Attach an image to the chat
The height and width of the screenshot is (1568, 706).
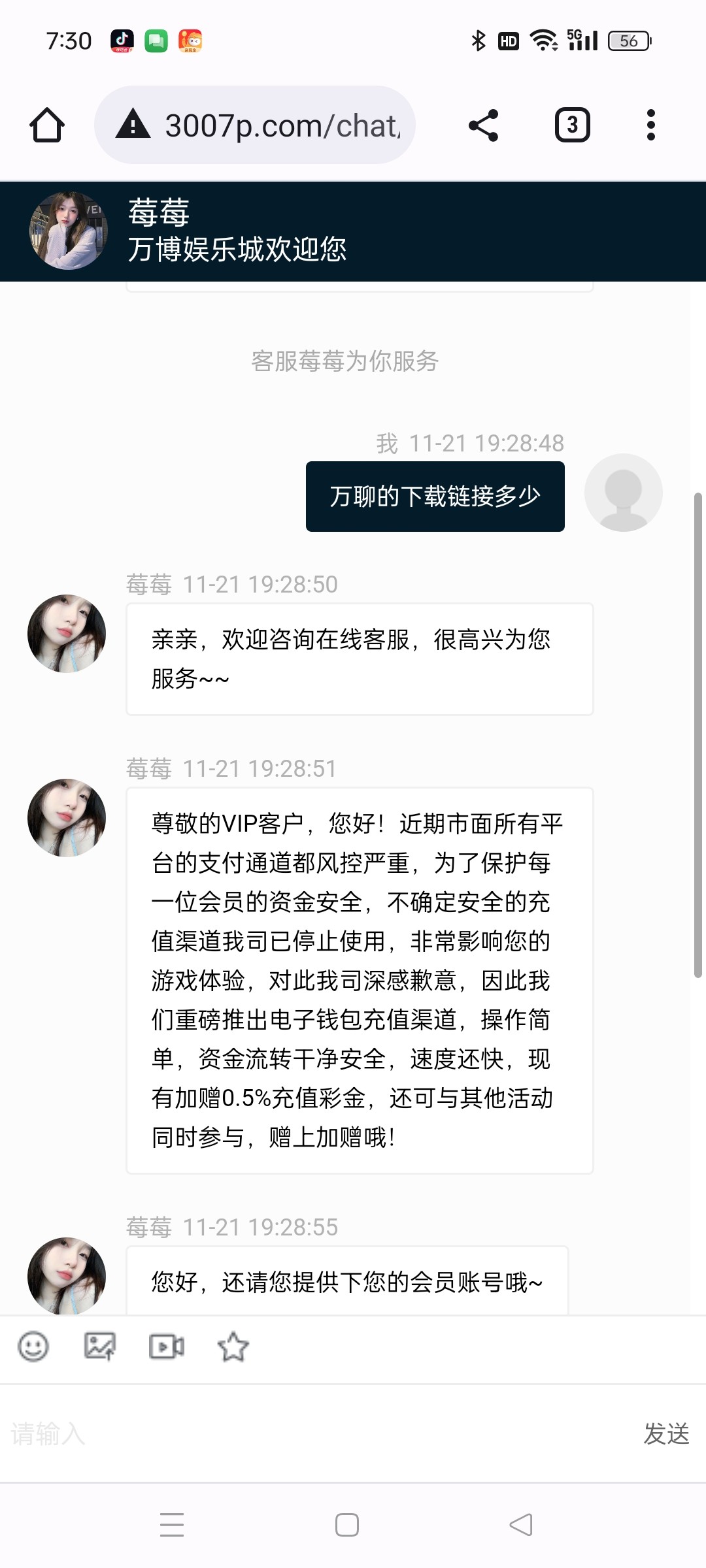point(100,1347)
